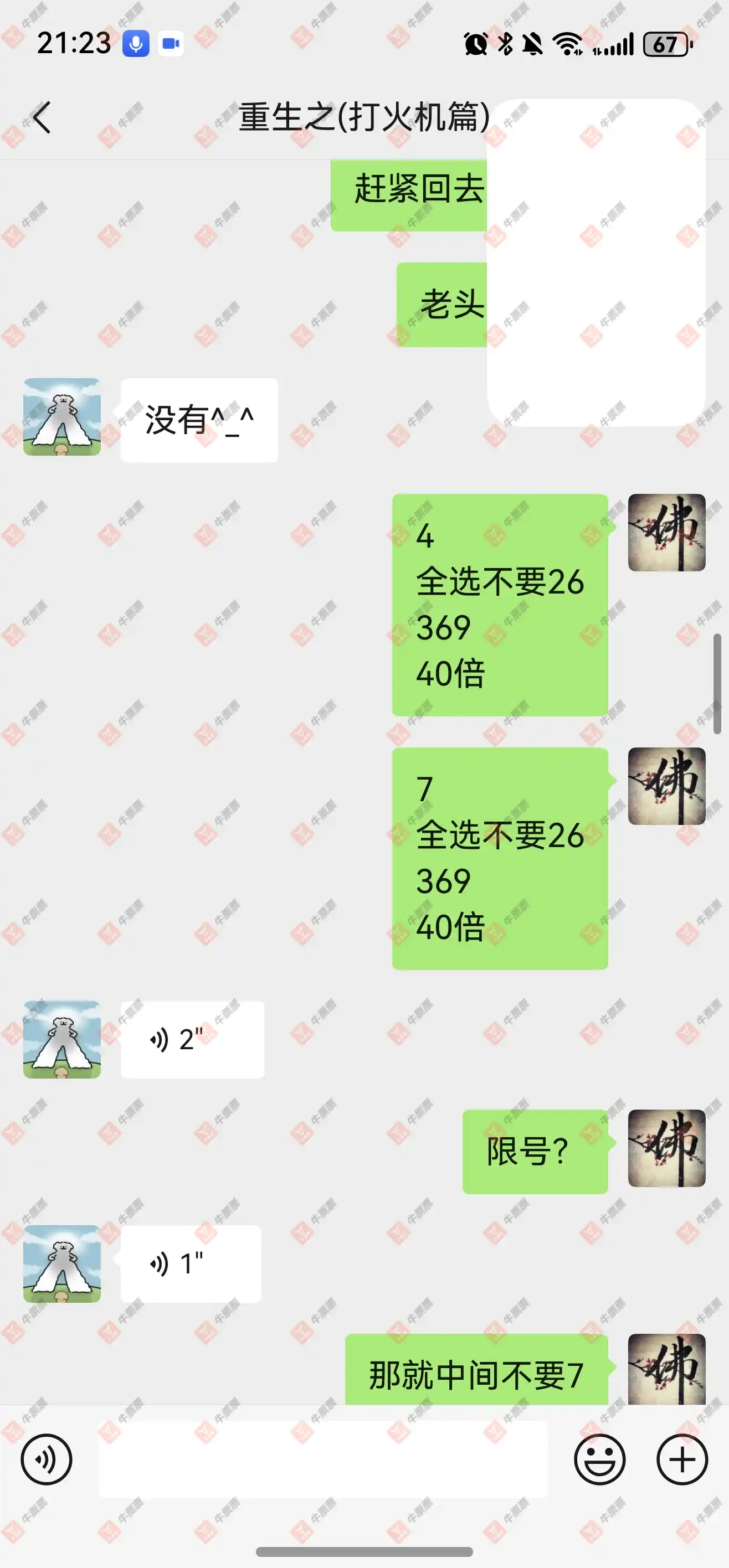Play the 1-second voice message
The image size is (729, 1568).
[191, 1264]
